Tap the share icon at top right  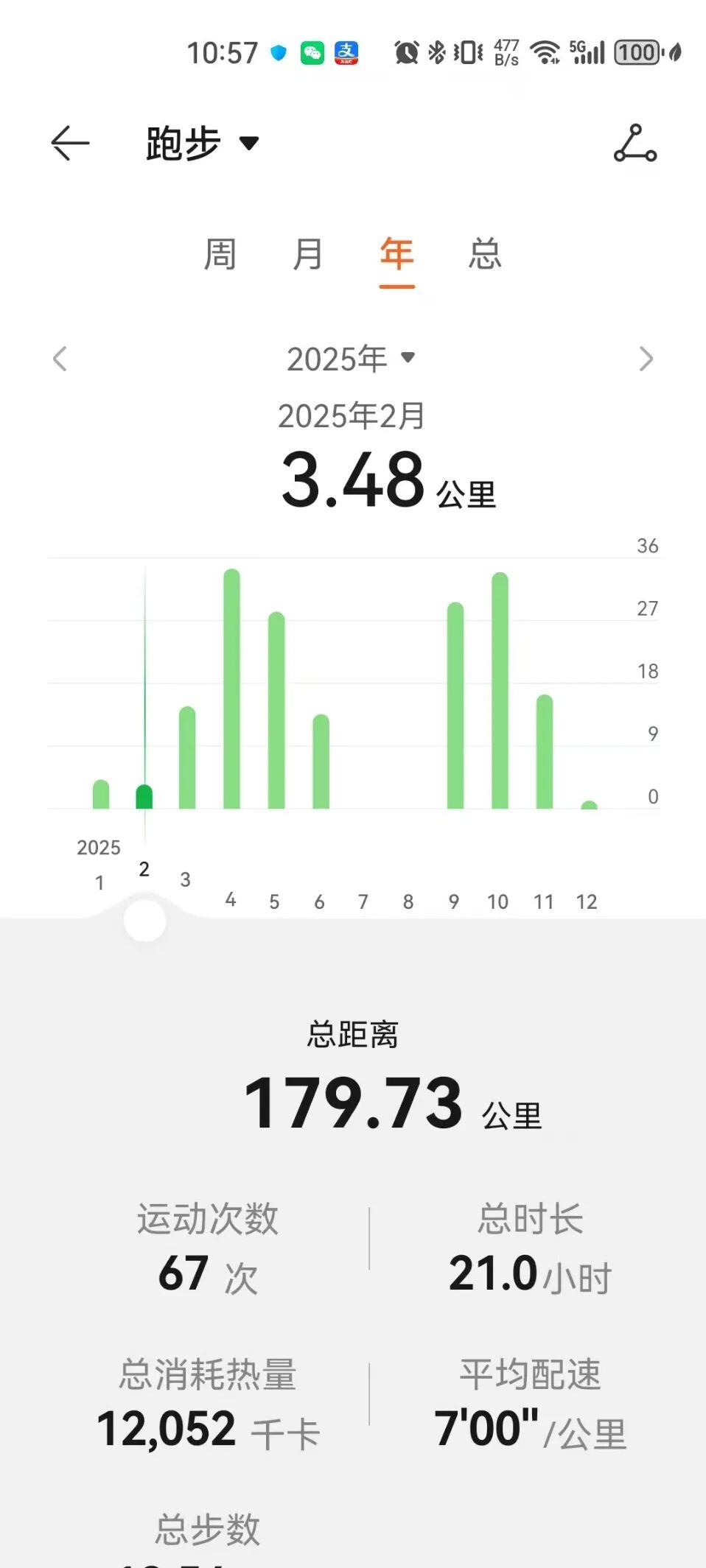coord(635,142)
